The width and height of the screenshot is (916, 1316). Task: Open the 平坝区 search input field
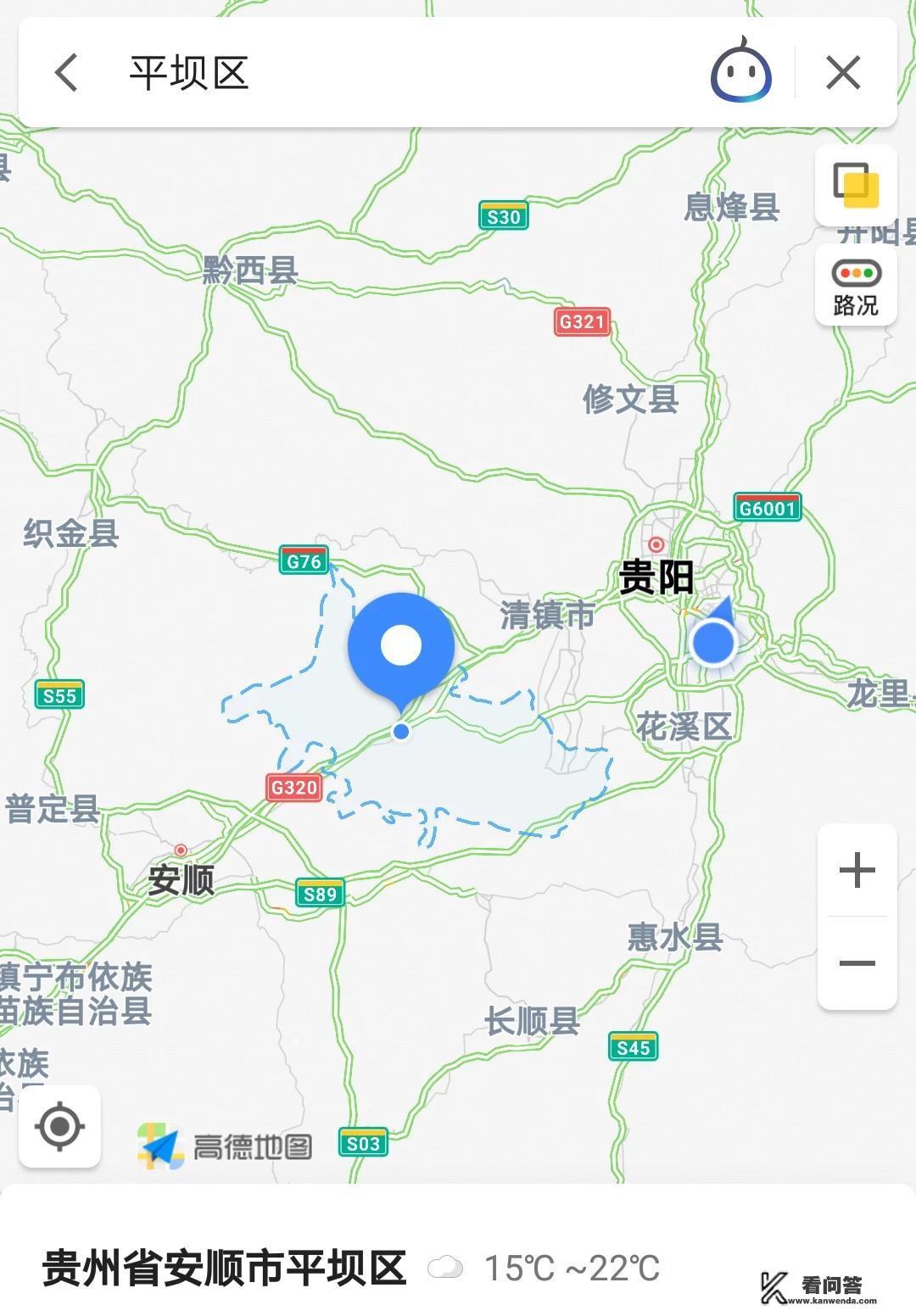click(x=339, y=73)
